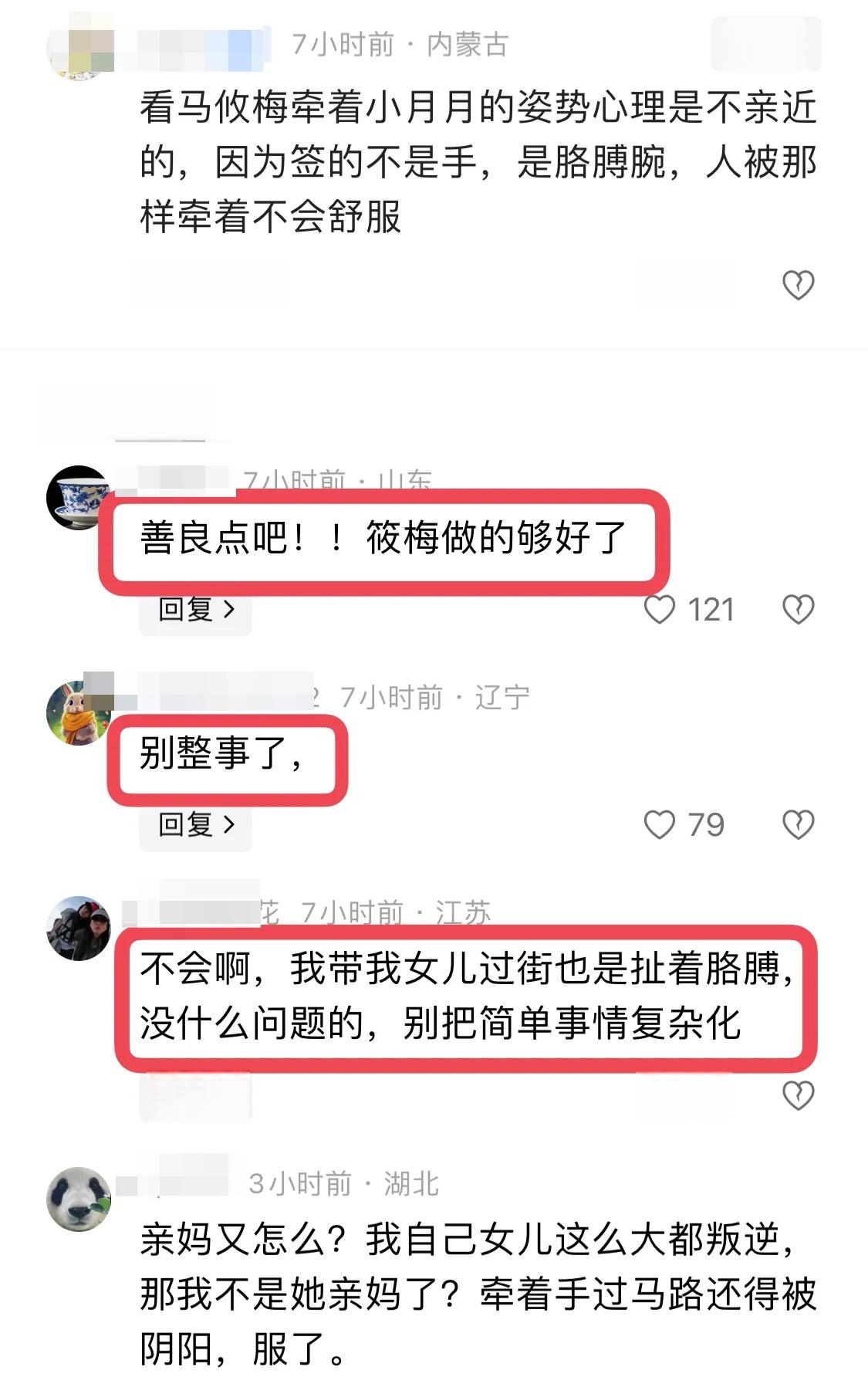
Task: Open the 江苏 commenter's photo avatar
Action: (79, 929)
